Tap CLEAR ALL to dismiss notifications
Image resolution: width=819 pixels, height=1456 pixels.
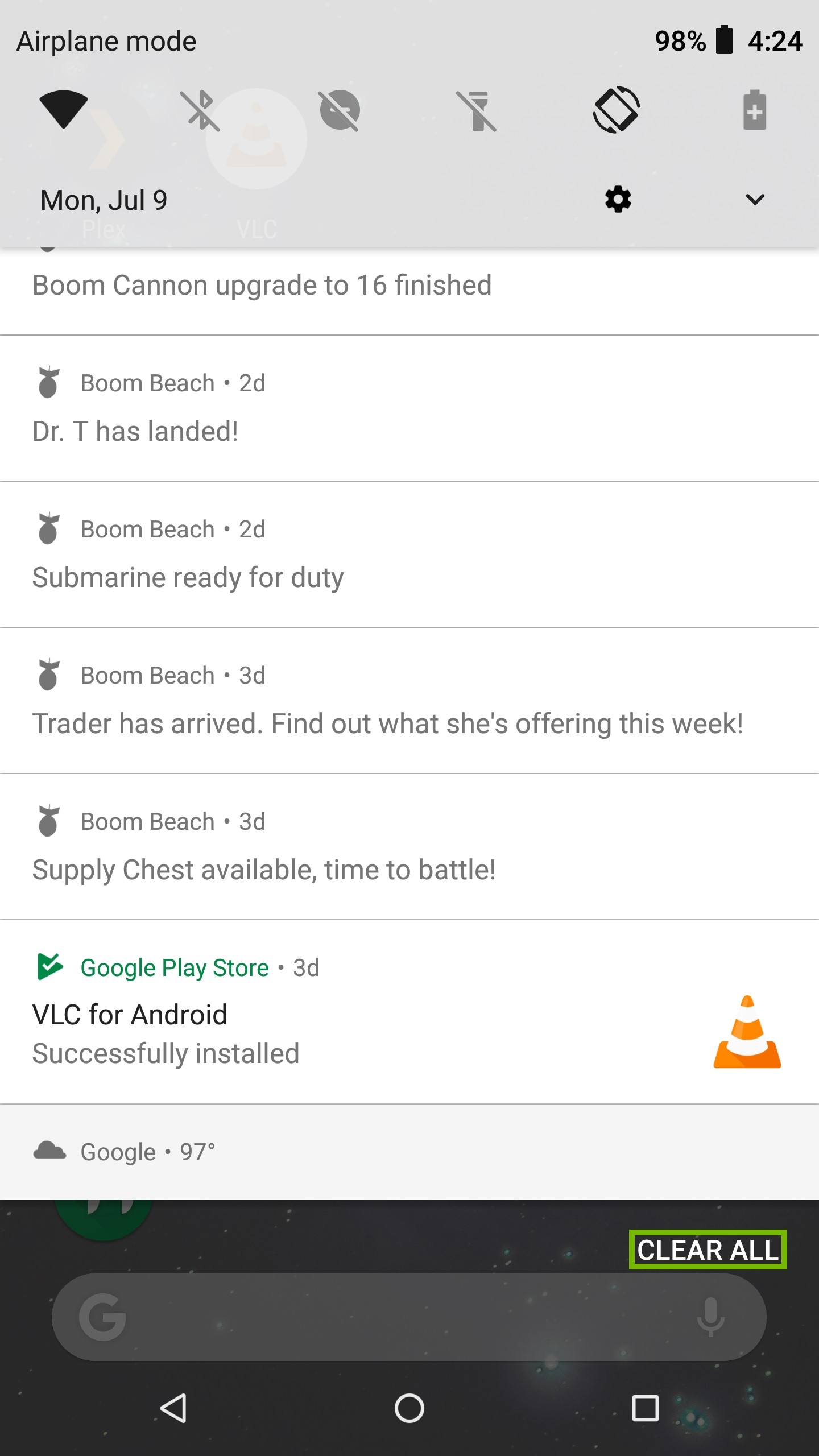click(708, 1250)
